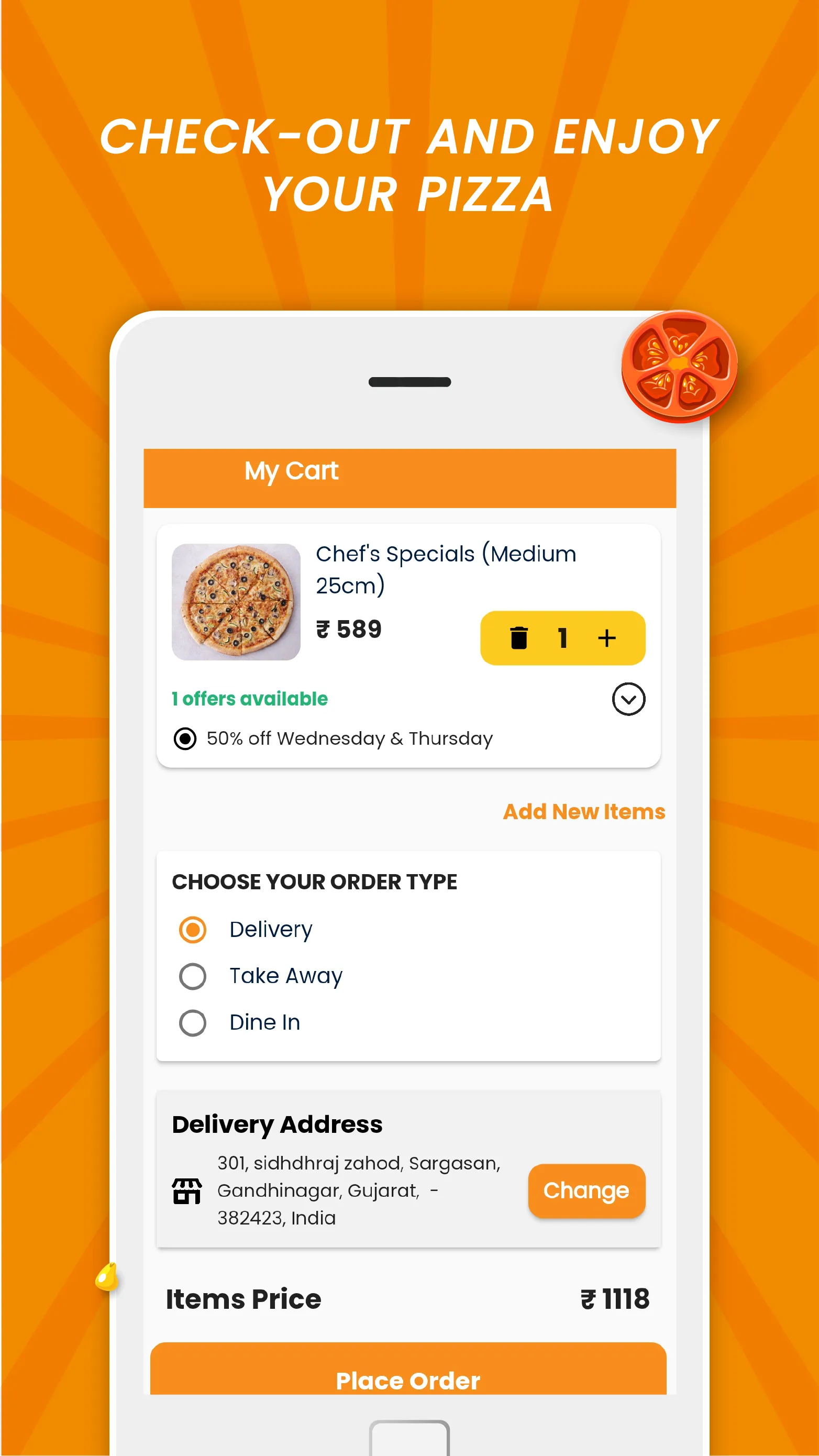The width and height of the screenshot is (819, 1456).
Task: Click the handle bar at the phone top
Action: coord(409,382)
